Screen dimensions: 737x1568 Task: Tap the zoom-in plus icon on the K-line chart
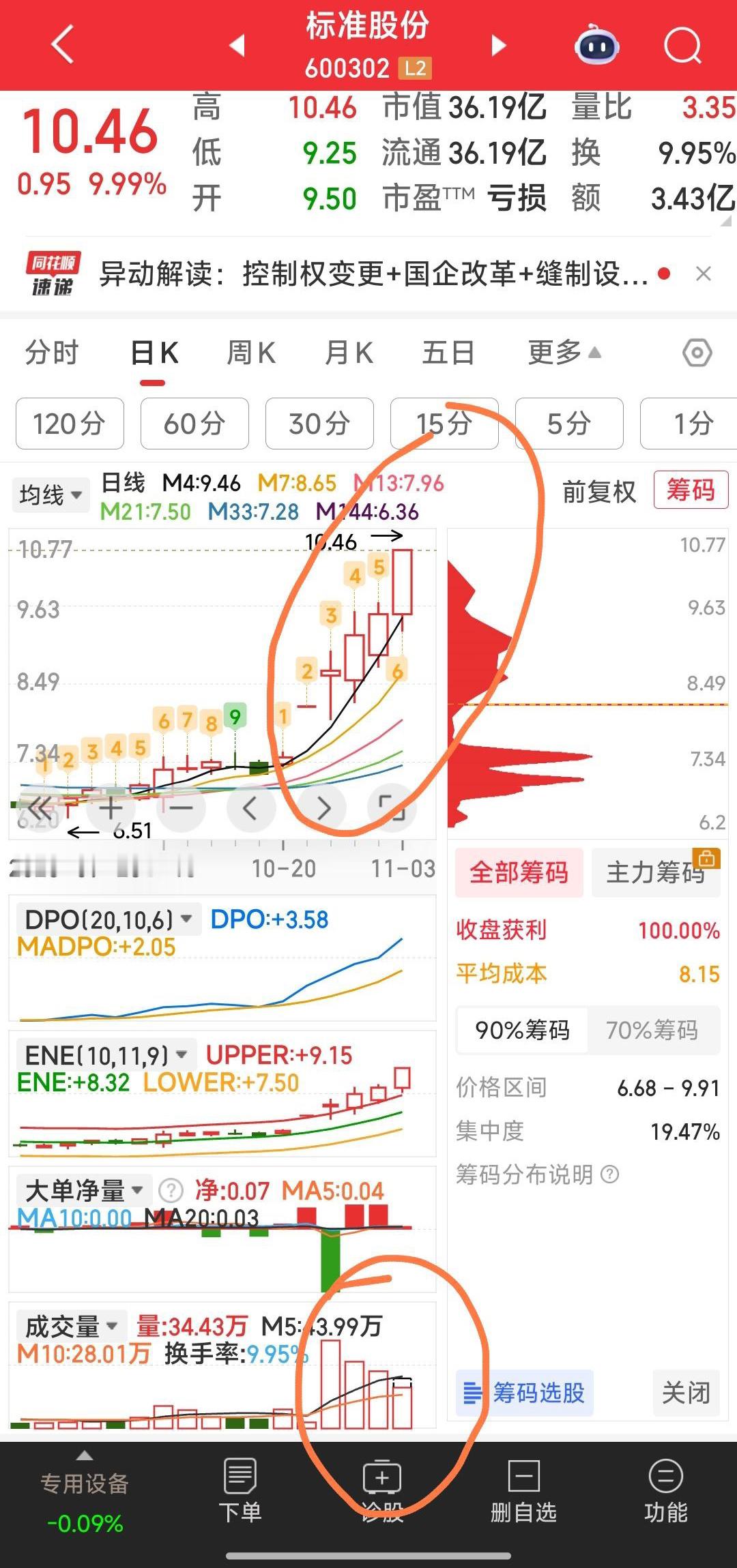pos(110,808)
